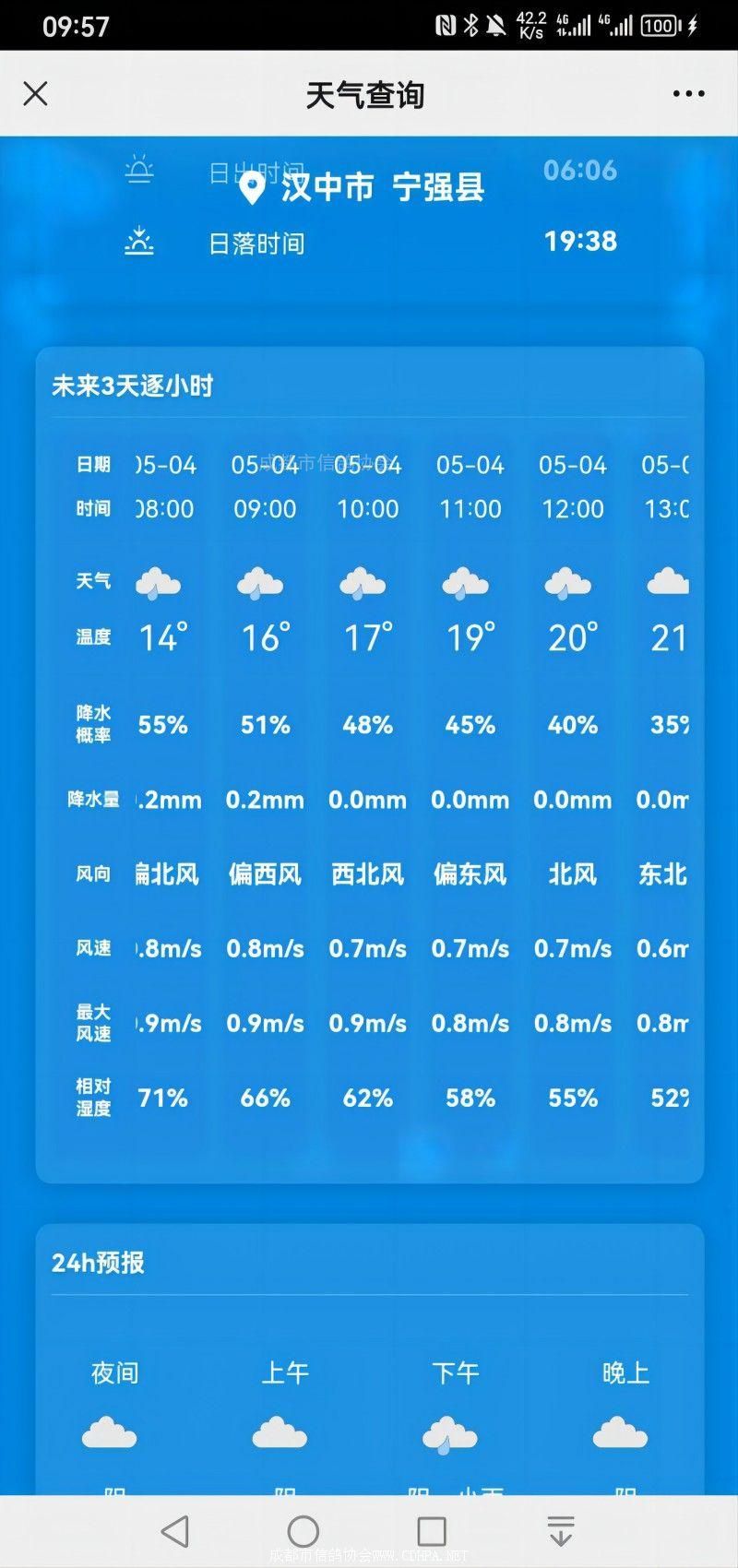Go back with the system back button
The height and width of the screenshot is (1568, 738).
click(x=175, y=1531)
